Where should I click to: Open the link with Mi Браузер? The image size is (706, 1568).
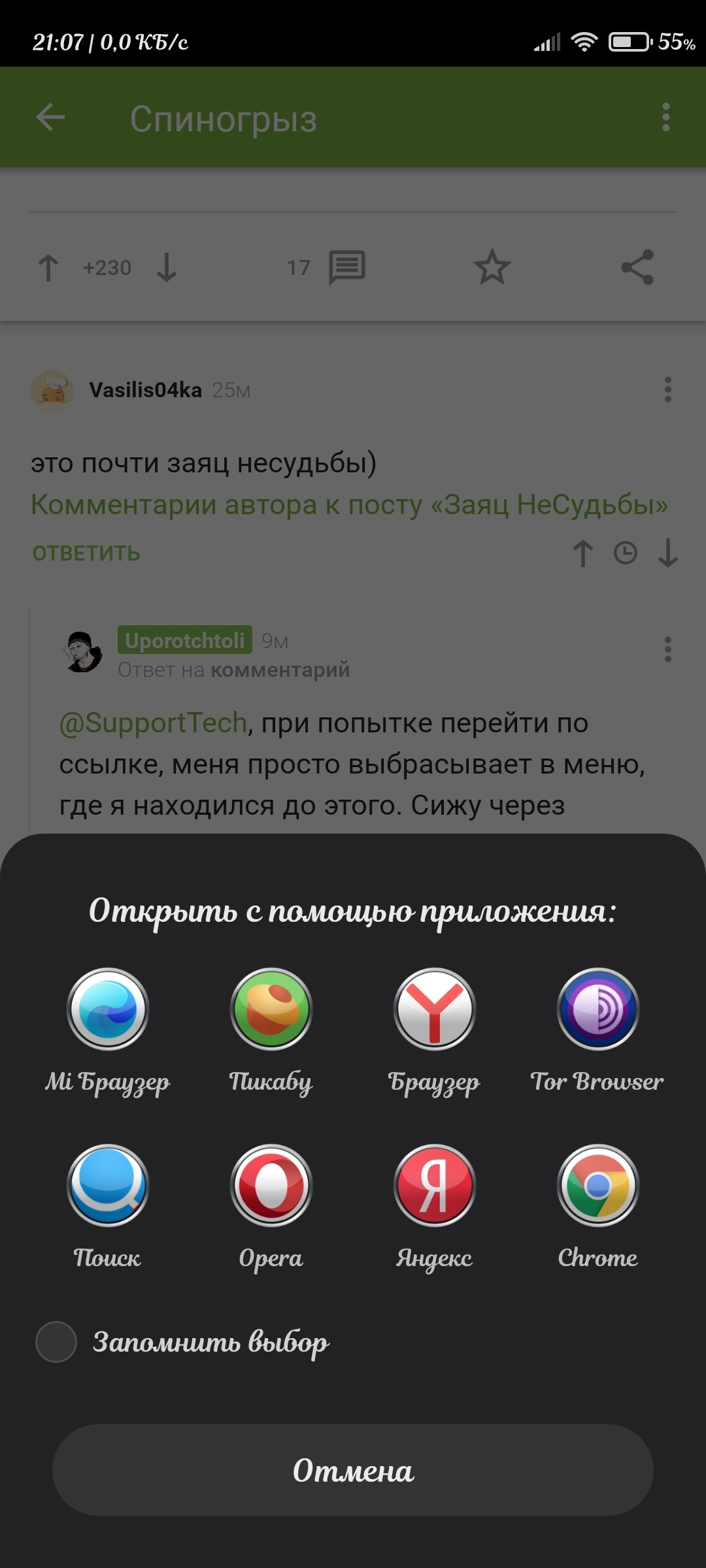tap(108, 1009)
